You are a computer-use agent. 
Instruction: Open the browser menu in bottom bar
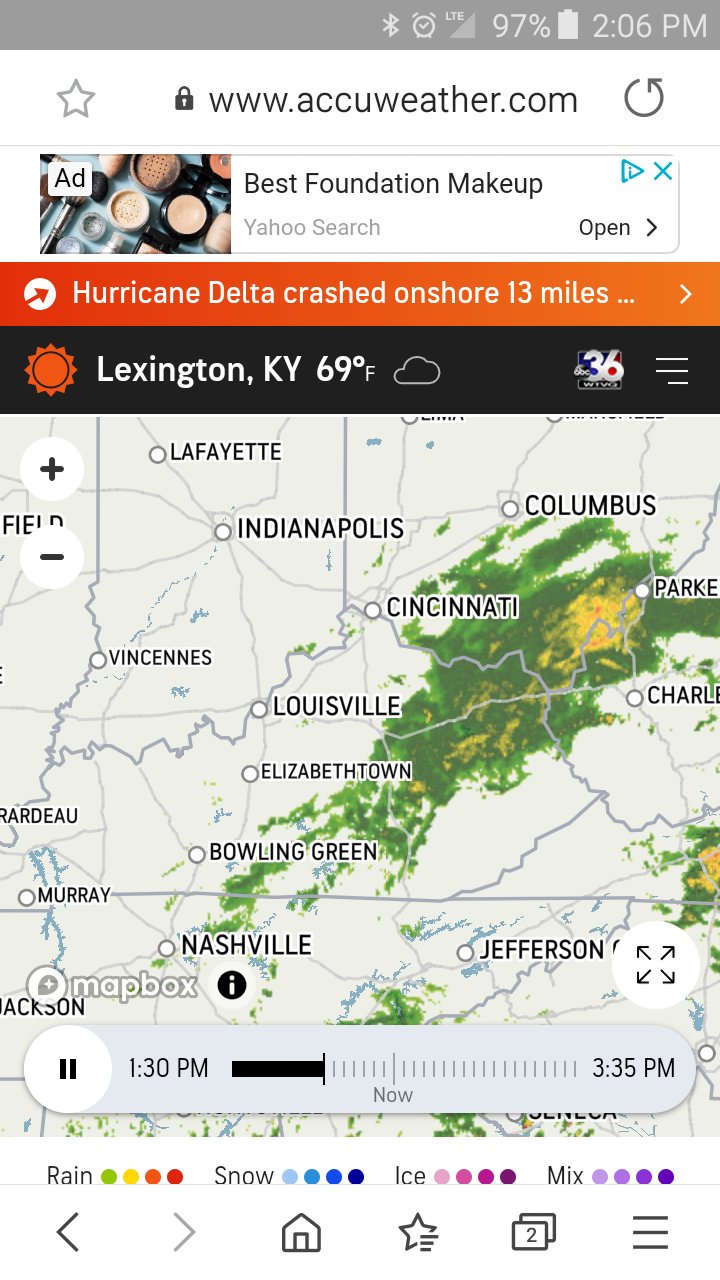tap(650, 1234)
